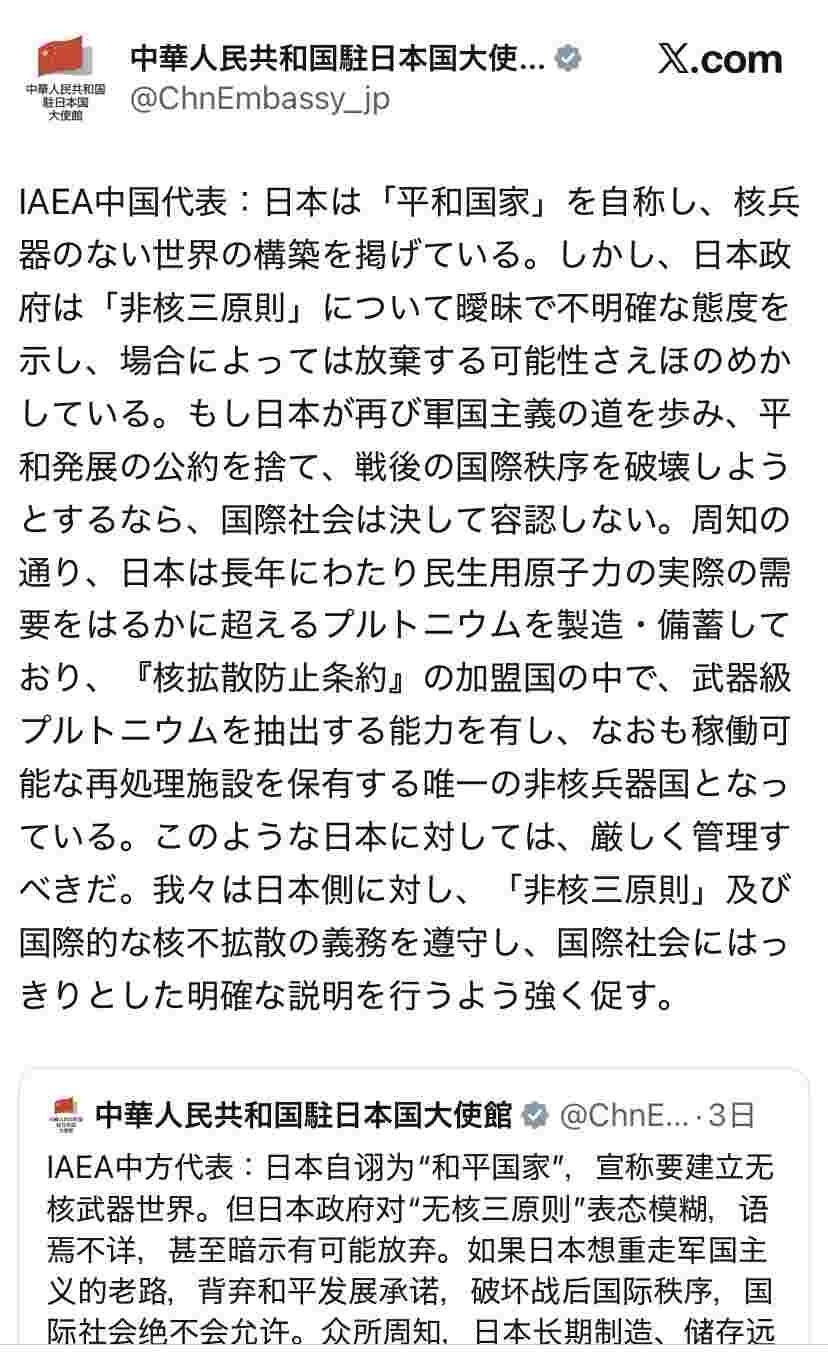Image resolution: width=828 pixels, height=1353 pixels.
Task: Open the Chinese Embassy profile avatar
Action: click(x=61, y=78)
